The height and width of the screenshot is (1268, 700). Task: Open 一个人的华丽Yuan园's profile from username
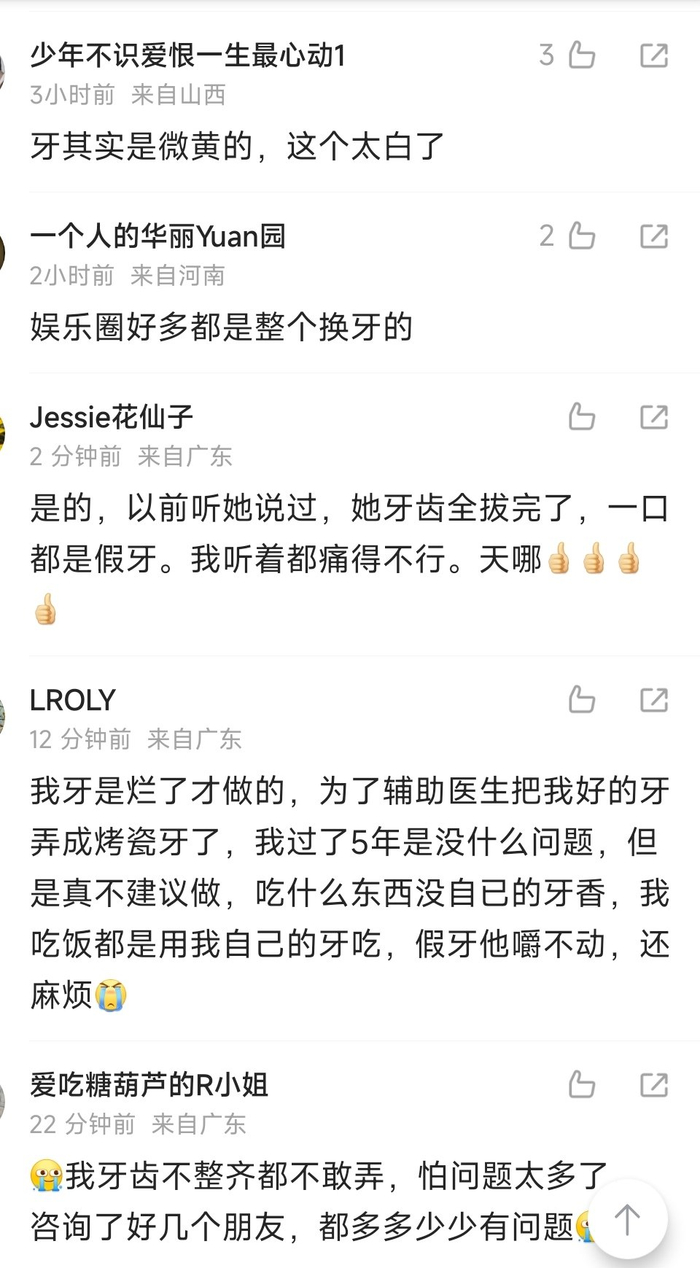[x=158, y=236]
